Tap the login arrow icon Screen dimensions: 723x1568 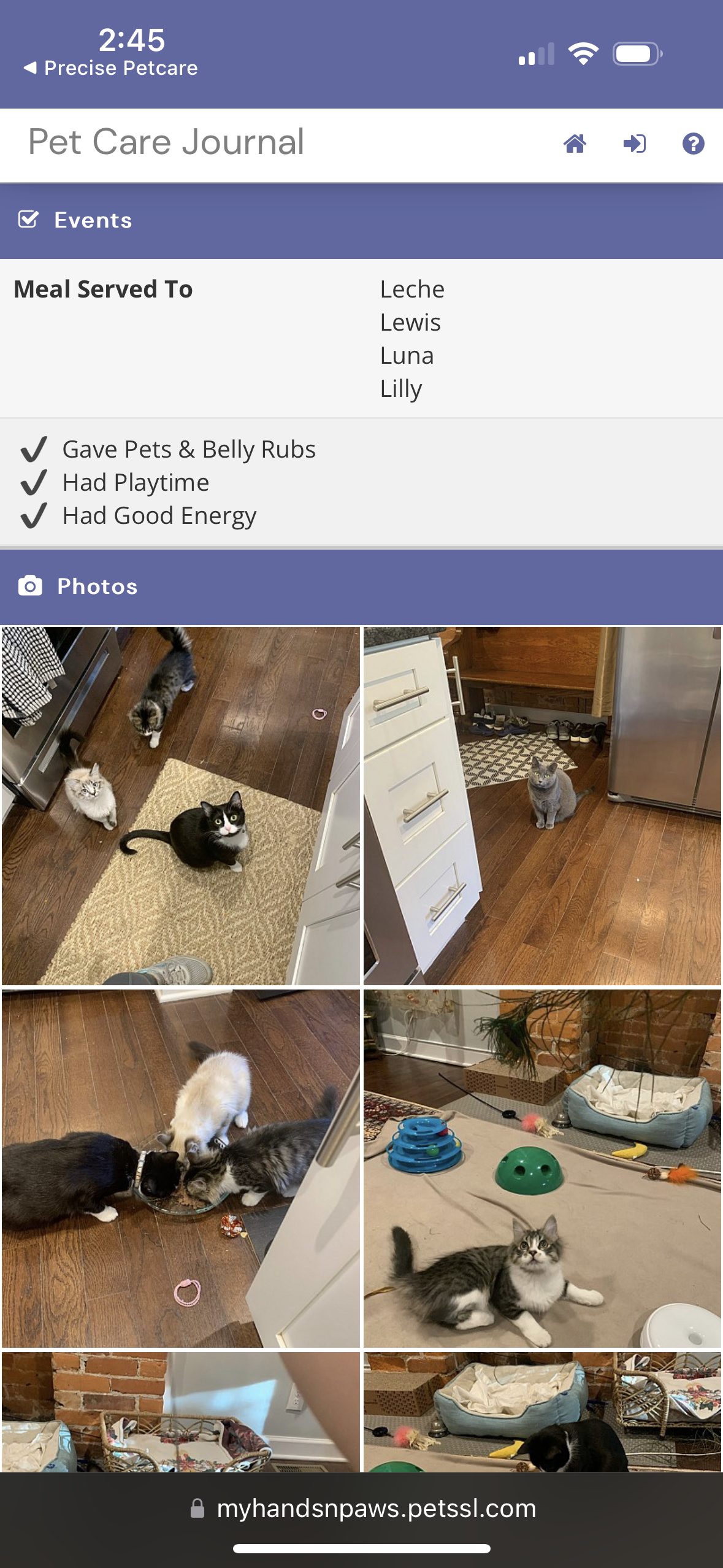pos(634,144)
